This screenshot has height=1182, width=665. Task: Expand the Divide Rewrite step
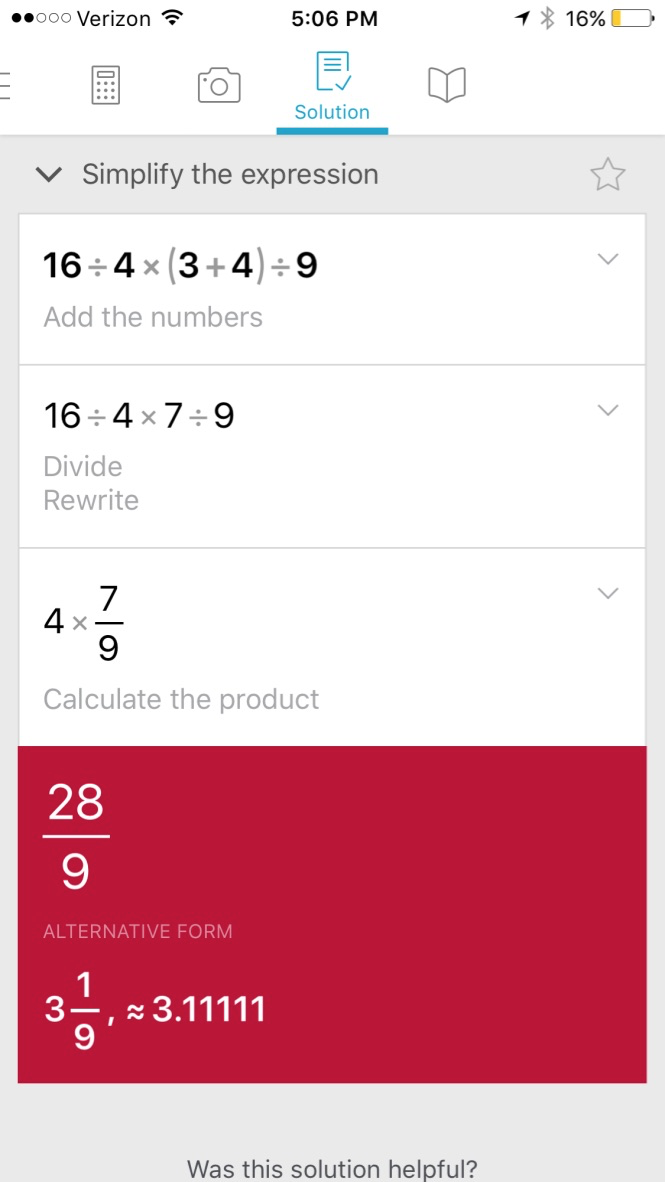click(x=607, y=410)
